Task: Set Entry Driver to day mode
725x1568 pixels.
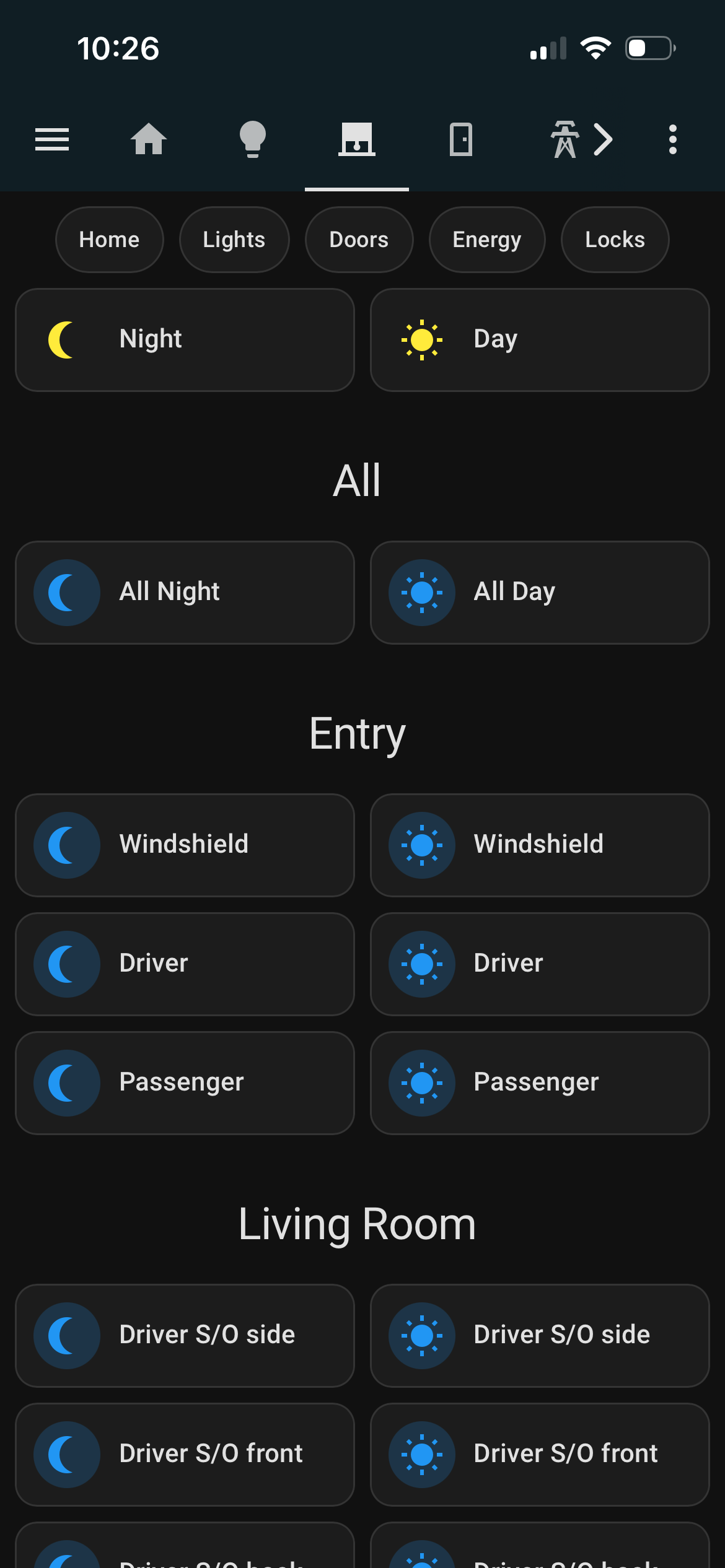Action: 540,964
